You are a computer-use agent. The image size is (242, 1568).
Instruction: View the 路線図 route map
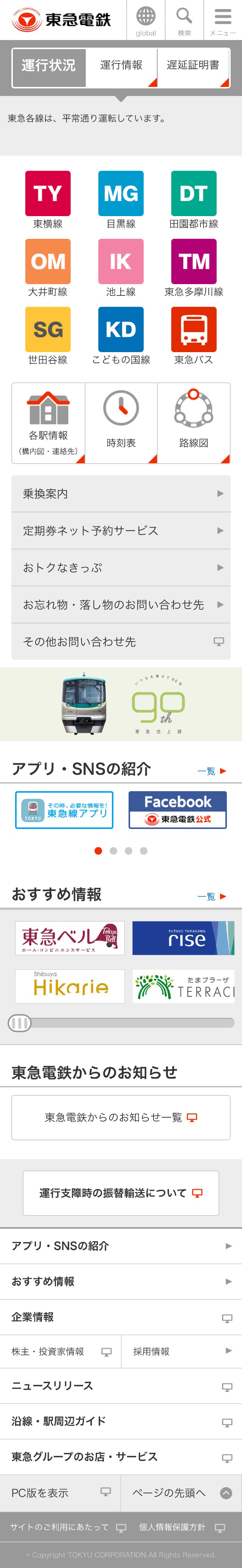point(194,424)
